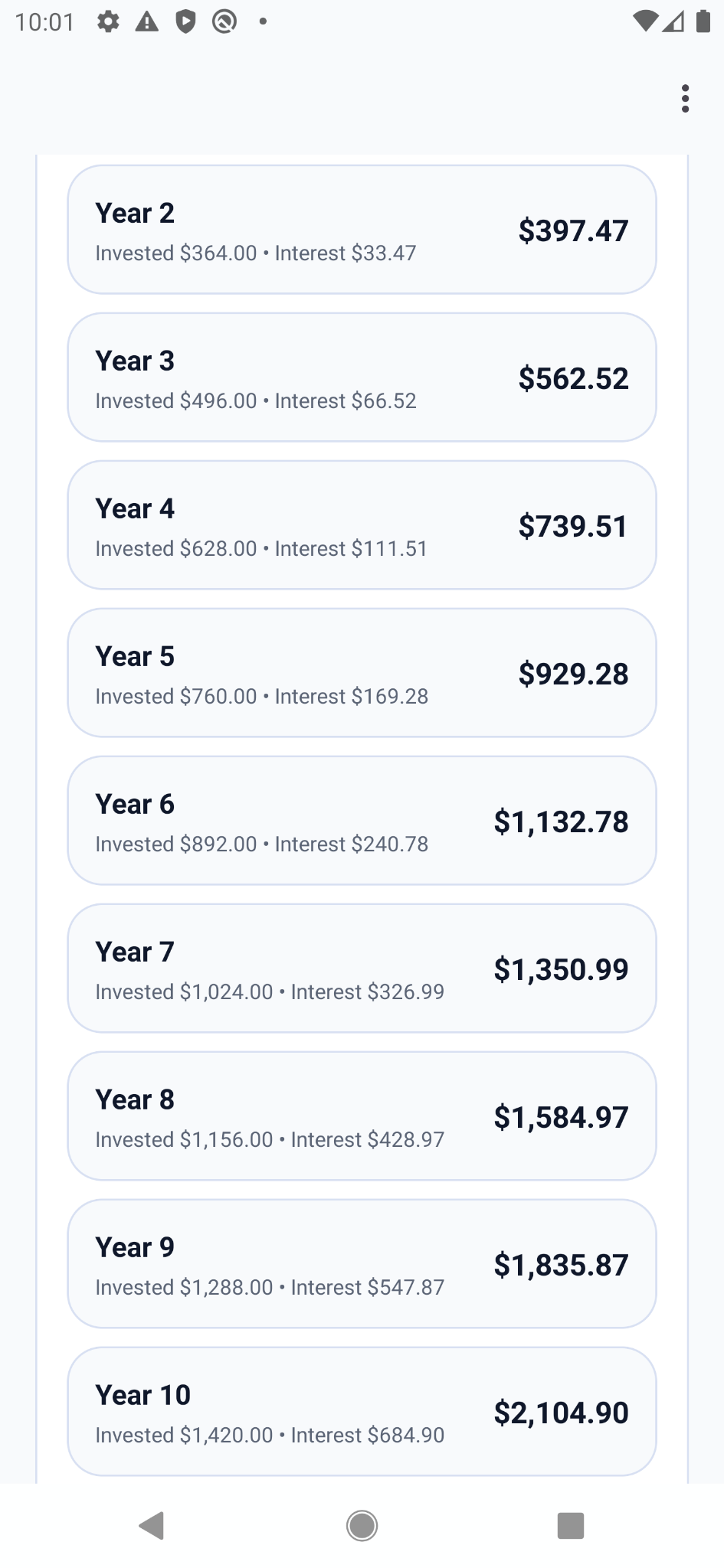Click the privacy indicator status icon

(222, 22)
